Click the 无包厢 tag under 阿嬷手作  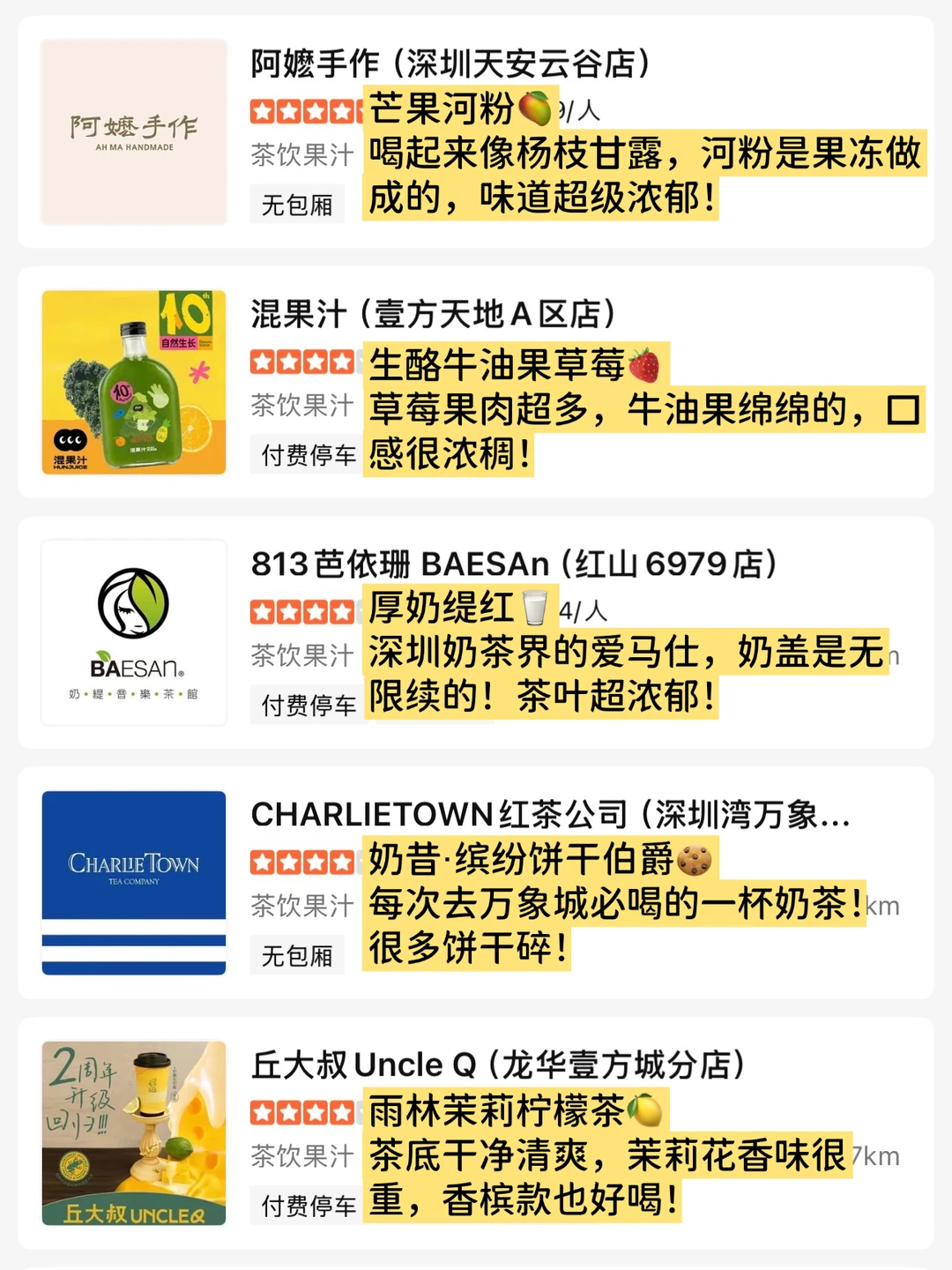(296, 205)
